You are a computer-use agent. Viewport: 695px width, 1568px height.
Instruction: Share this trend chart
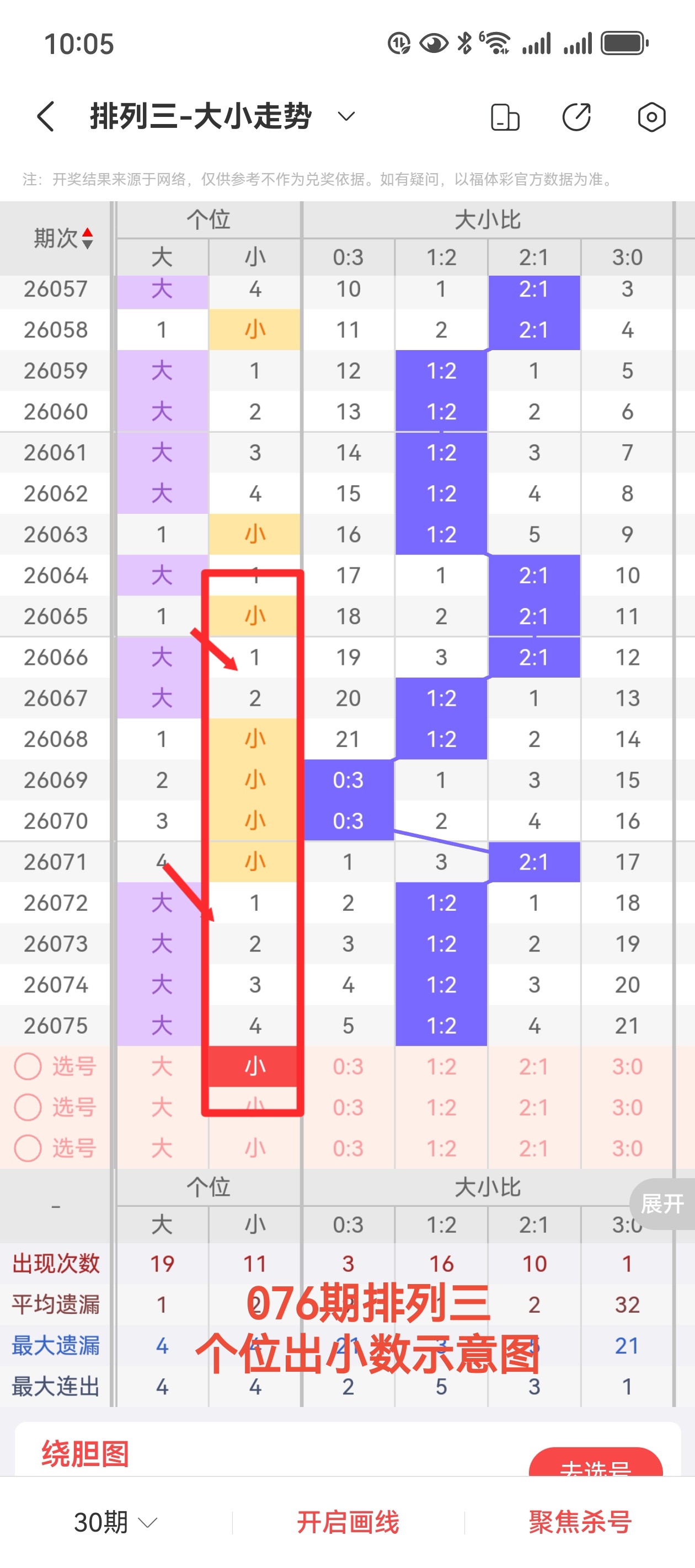click(x=576, y=117)
